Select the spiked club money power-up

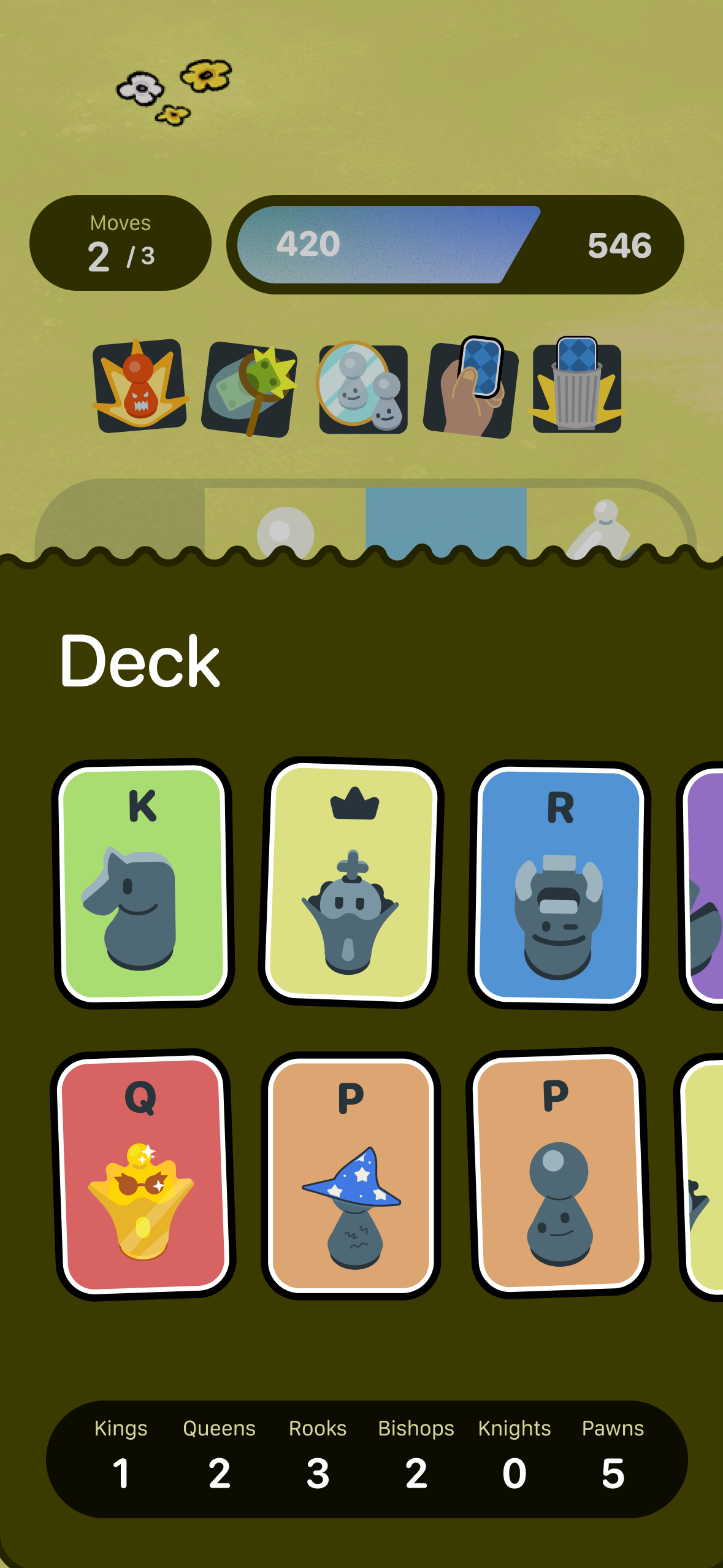pyautogui.click(x=249, y=389)
